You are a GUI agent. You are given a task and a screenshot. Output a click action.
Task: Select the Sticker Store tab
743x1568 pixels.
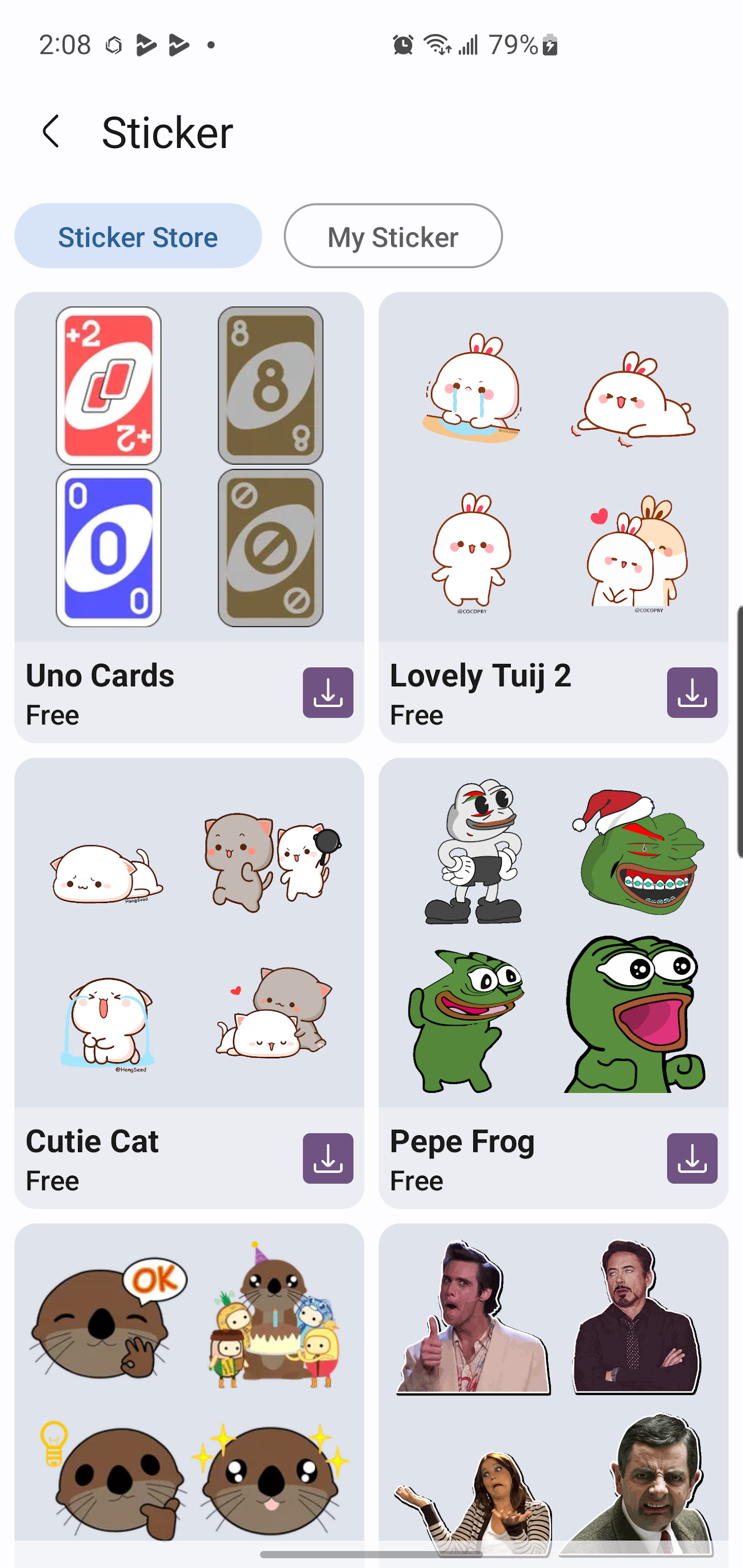coord(138,236)
